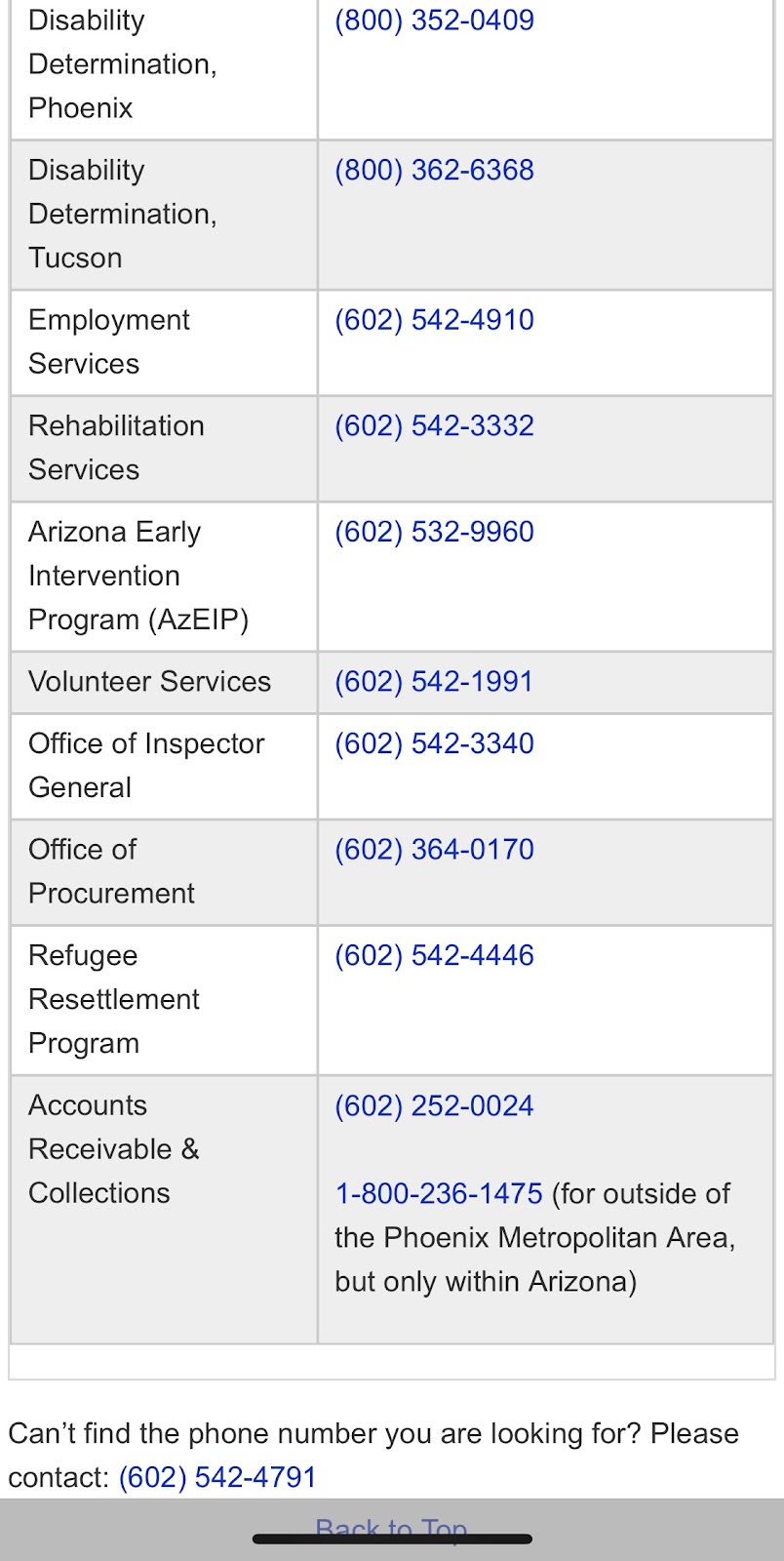This screenshot has height=1561, width=784.
Task: Call toll-free 1-800-236-1475 number
Action: [x=438, y=1193]
